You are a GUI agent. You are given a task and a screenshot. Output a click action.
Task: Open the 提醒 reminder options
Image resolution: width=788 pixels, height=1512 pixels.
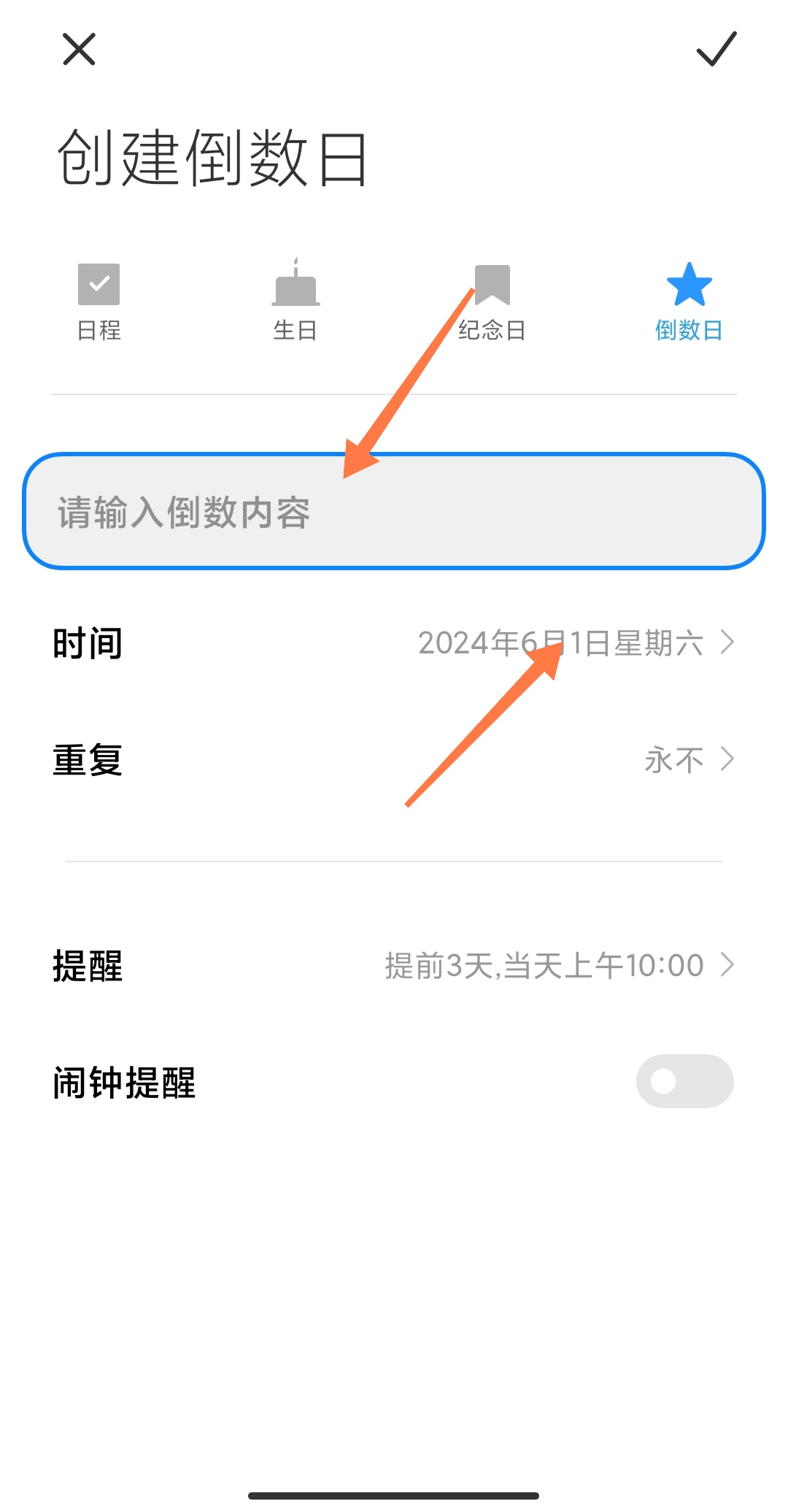(x=558, y=965)
